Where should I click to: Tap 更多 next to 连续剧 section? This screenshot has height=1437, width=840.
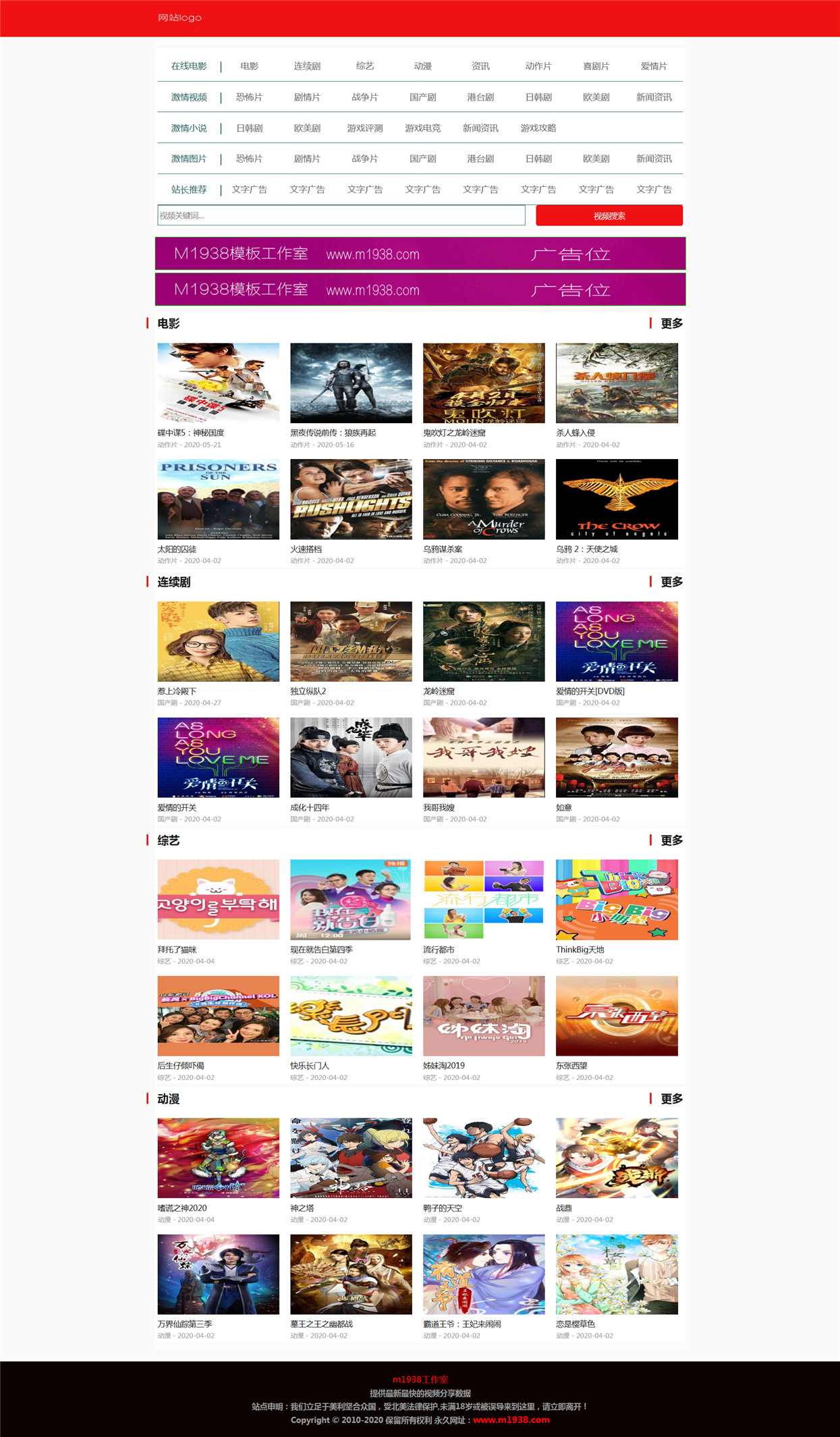(x=671, y=582)
